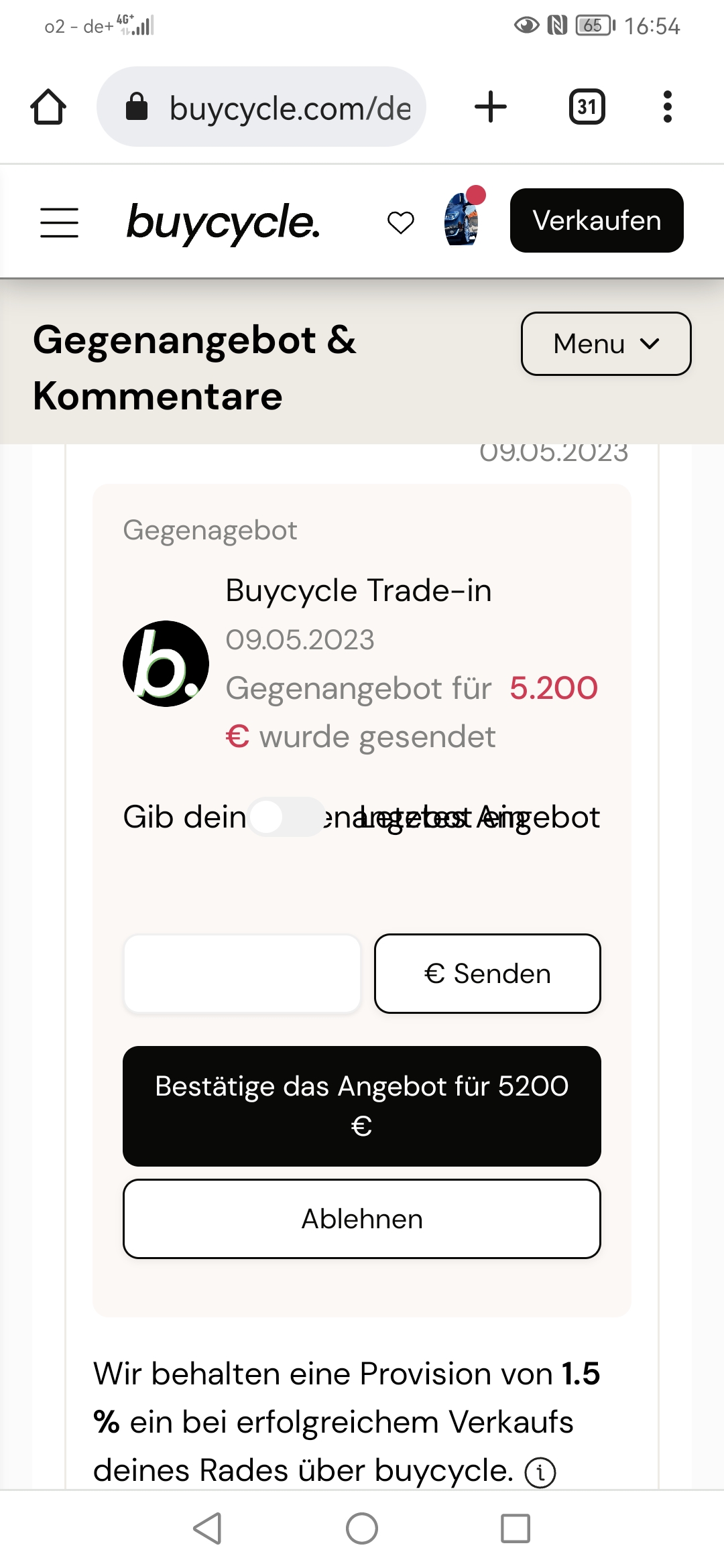Expand the Menu dropdown
The width and height of the screenshot is (724, 1568).
[x=606, y=344]
